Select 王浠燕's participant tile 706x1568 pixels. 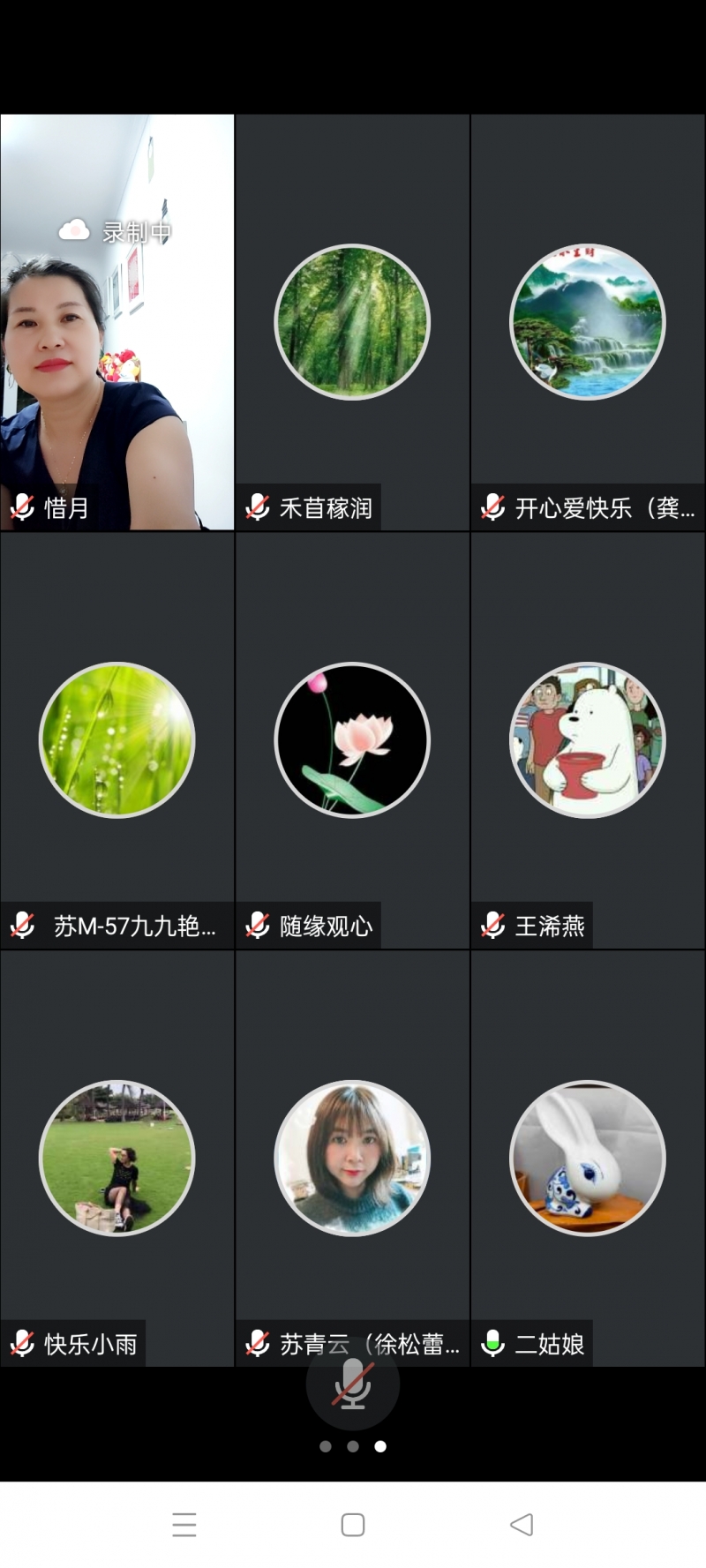click(588, 739)
